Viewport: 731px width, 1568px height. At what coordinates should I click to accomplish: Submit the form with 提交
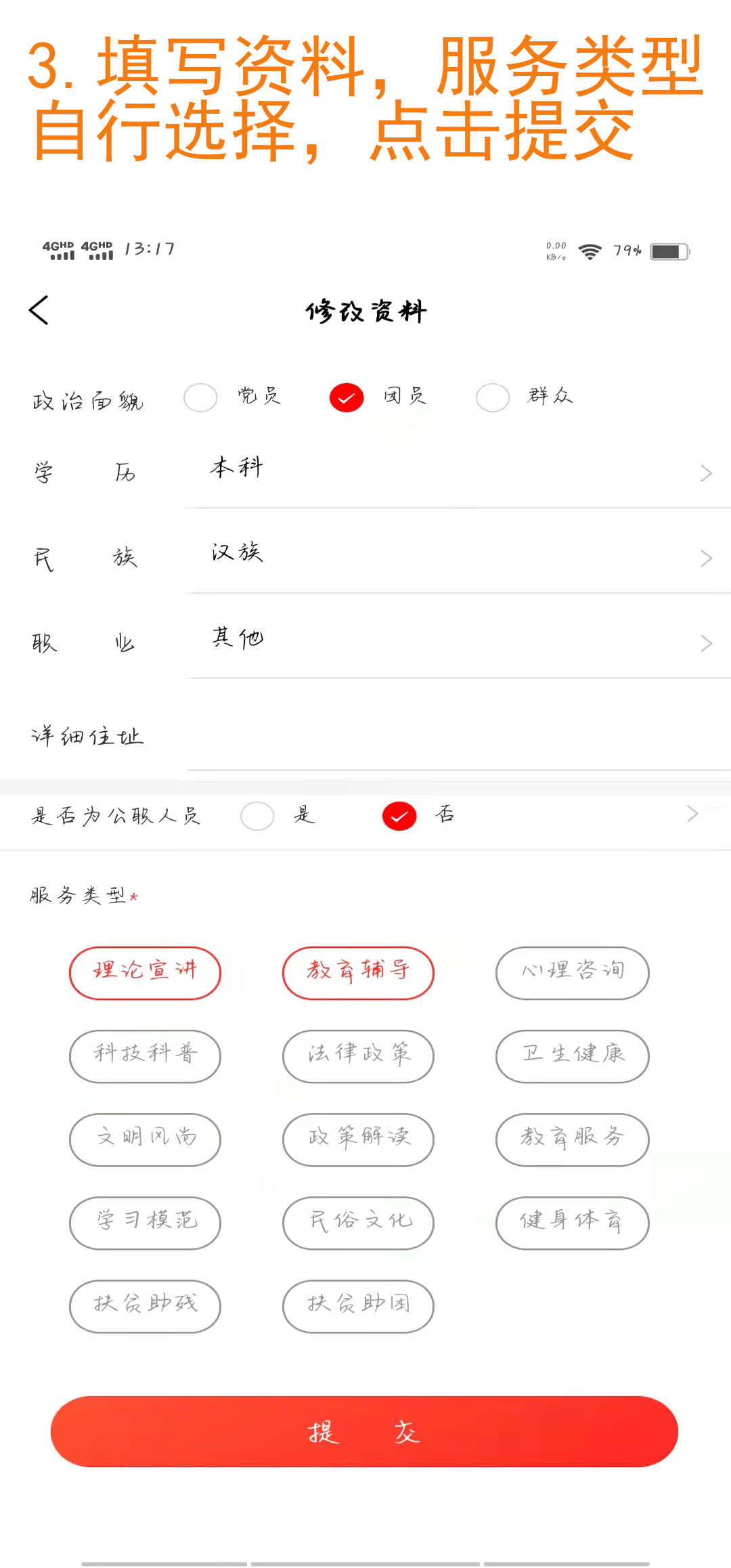[x=364, y=1431]
